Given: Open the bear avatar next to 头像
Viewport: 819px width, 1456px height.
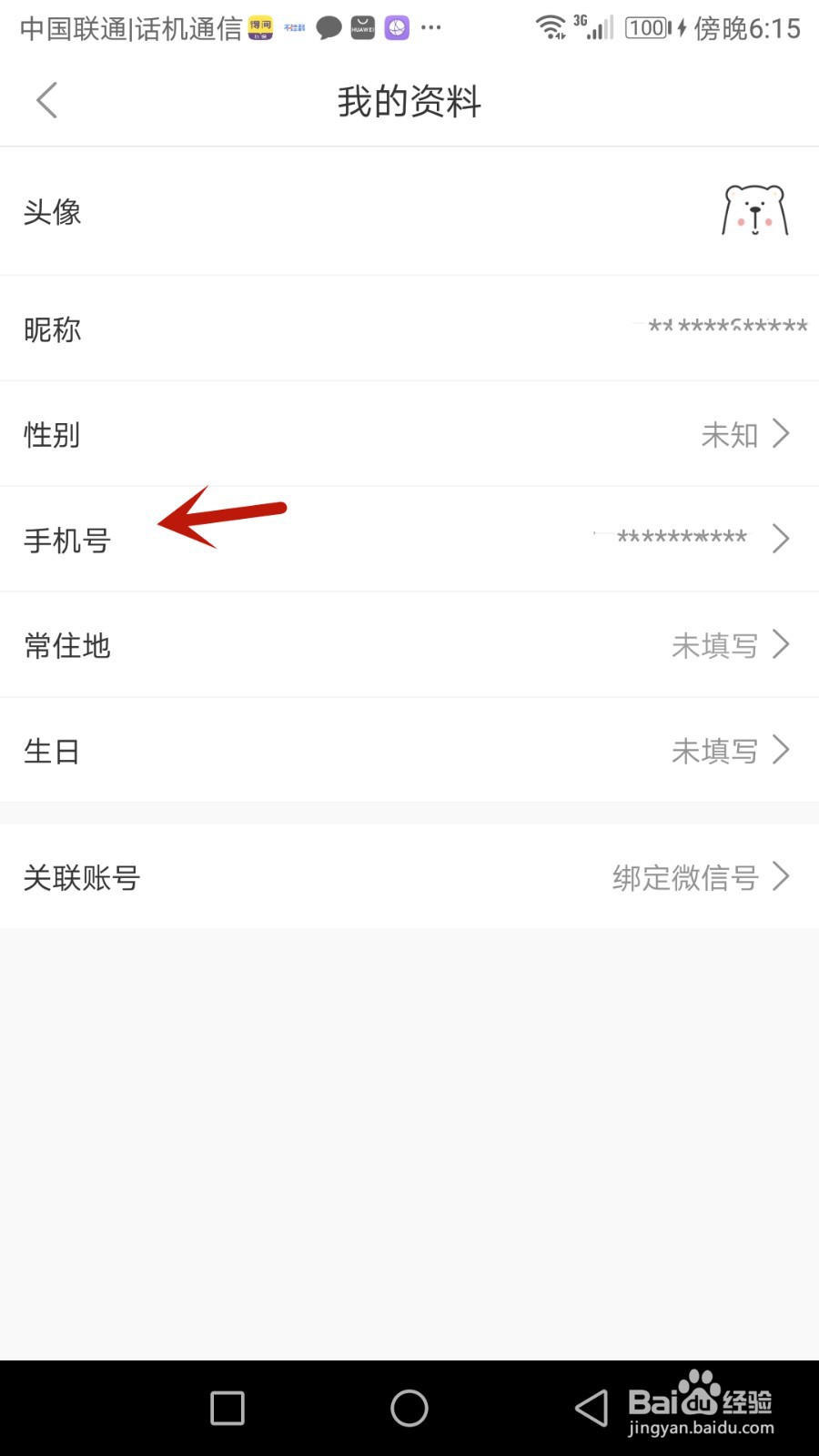Looking at the screenshot, I should pyautogui.click(x=753, y=209).
